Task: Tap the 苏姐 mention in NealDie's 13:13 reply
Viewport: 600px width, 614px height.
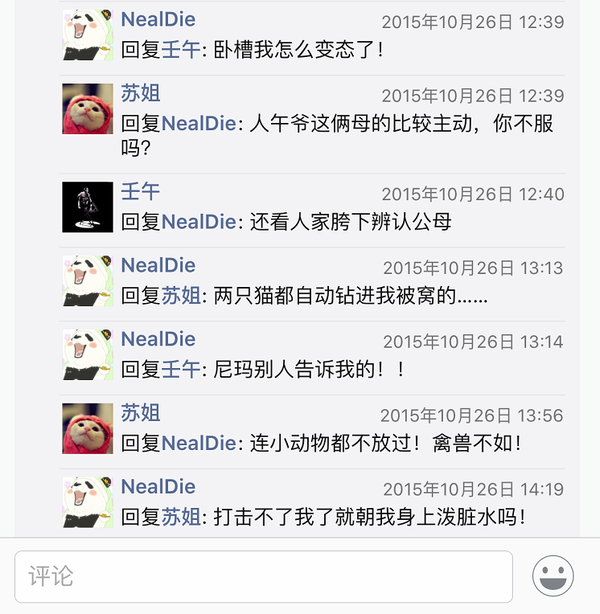Action: tap(182, 296)
